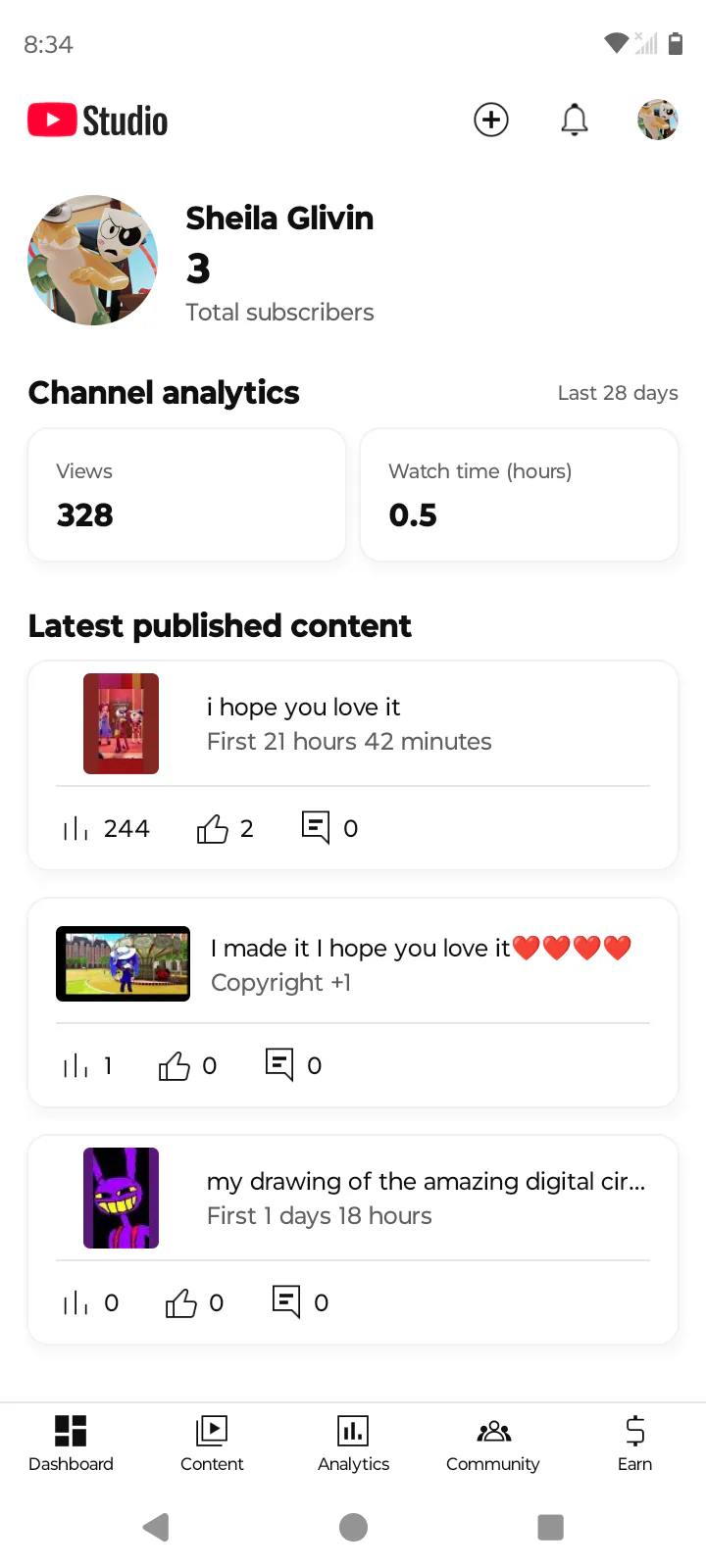
Task: Open the account avatar in the top bar
Action: point(657,120)
